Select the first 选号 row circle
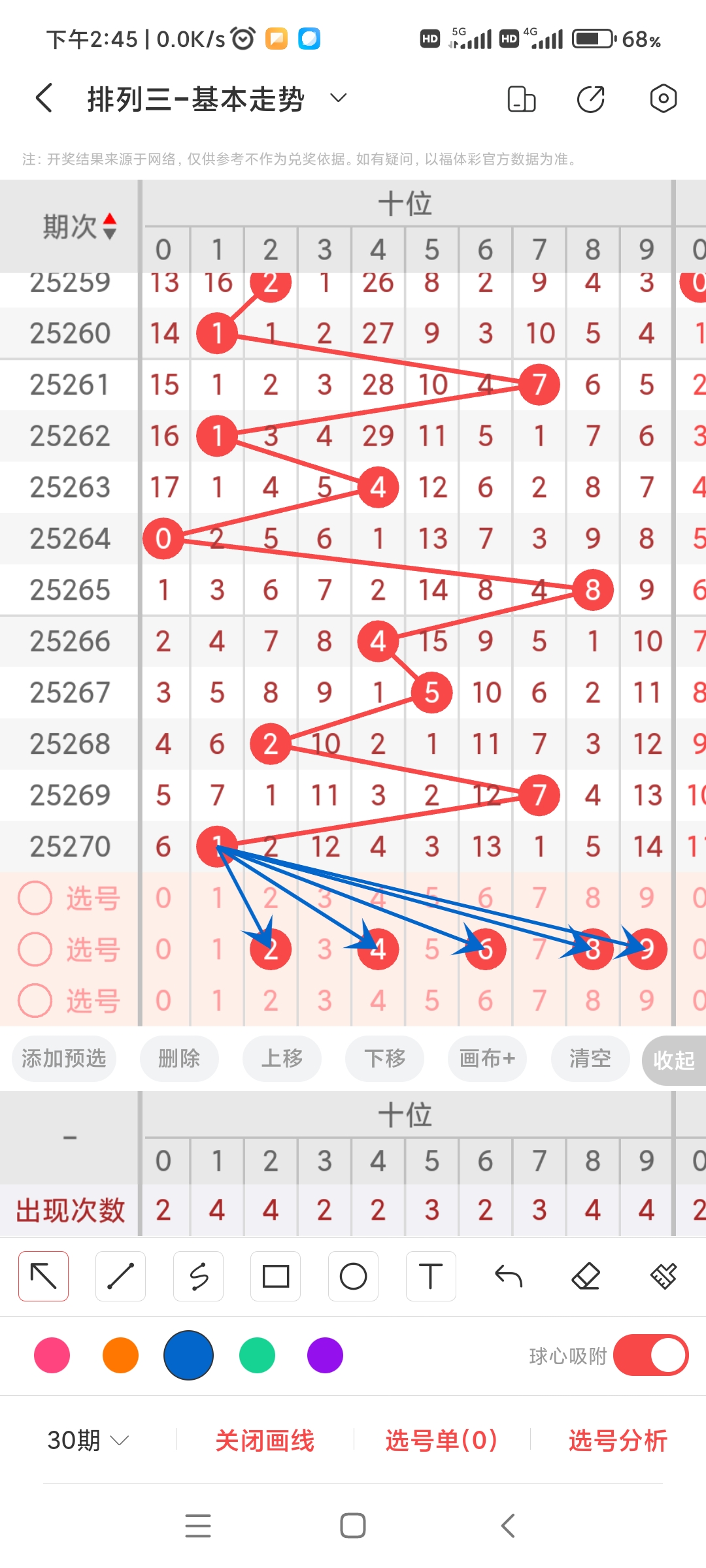Viewport: 706px width, 1568px height. click(35, 898)
